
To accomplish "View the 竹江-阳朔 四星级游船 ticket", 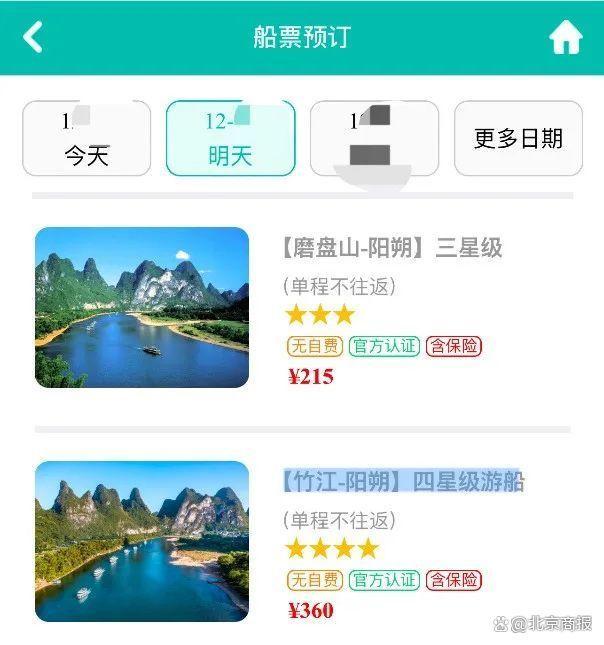I will [404, 482].
